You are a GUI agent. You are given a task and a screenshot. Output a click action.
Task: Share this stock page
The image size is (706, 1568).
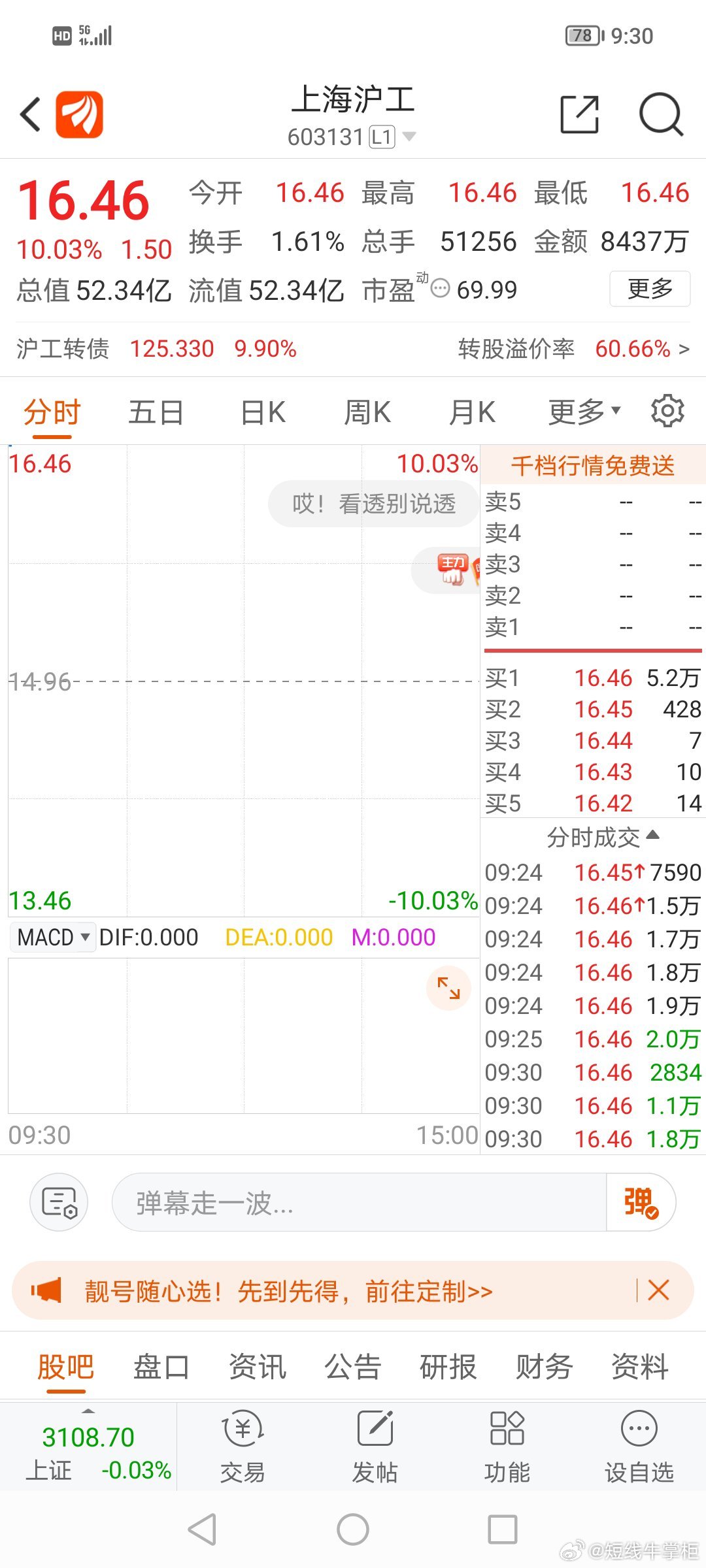pyautogui.click(x=580, y=114)
